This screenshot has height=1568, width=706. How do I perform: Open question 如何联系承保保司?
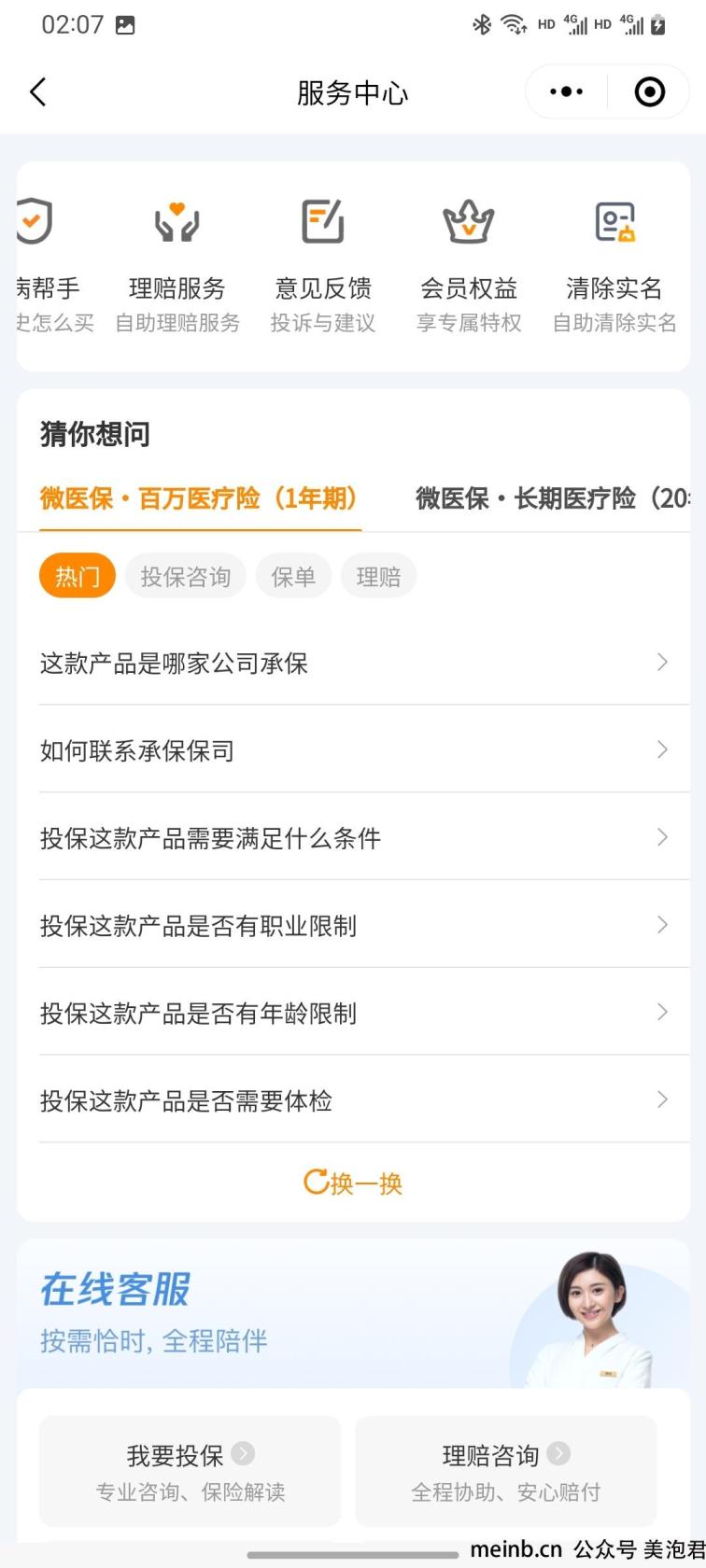(x=353, y=750)
